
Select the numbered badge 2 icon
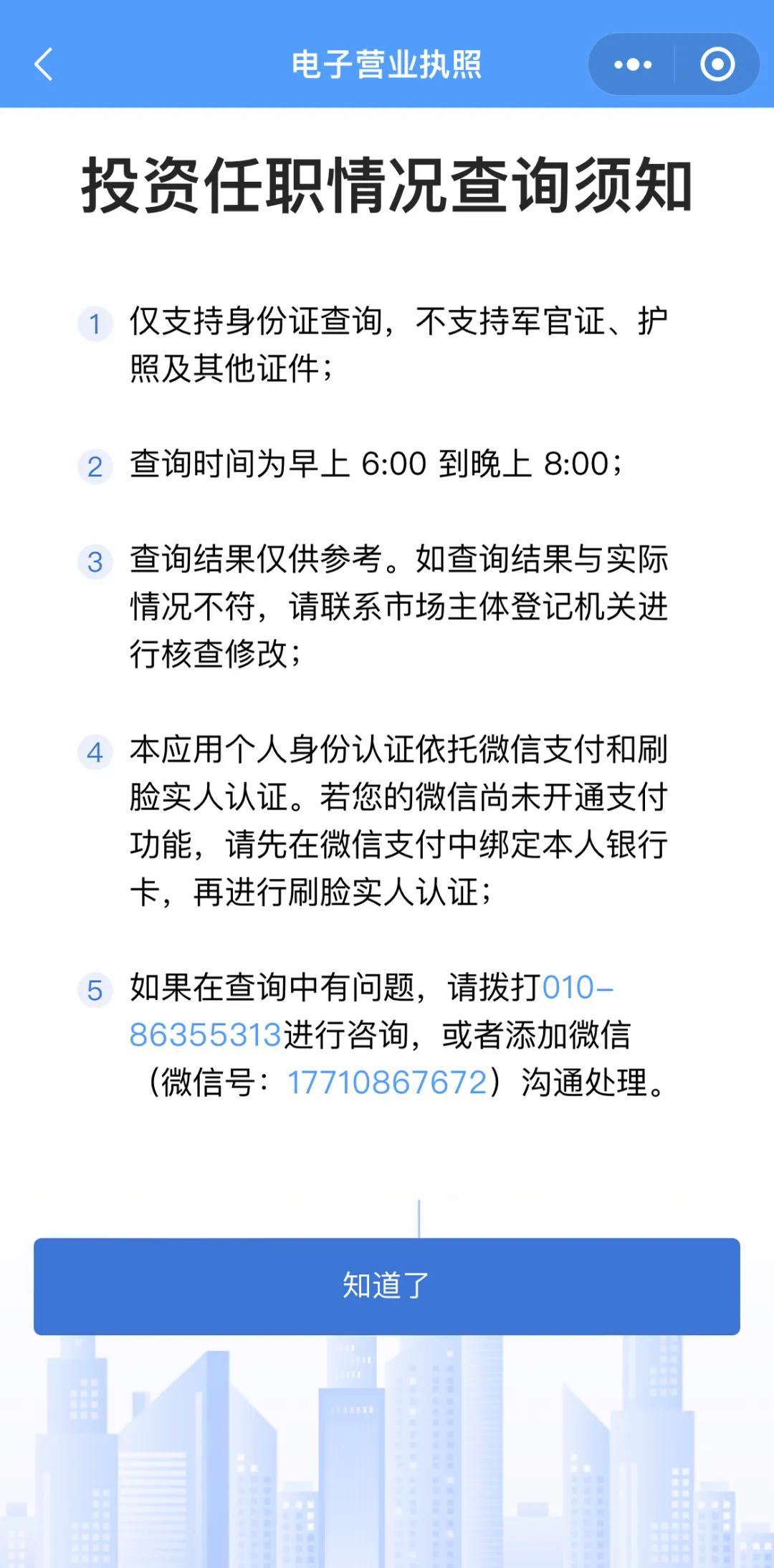point(94,466)
